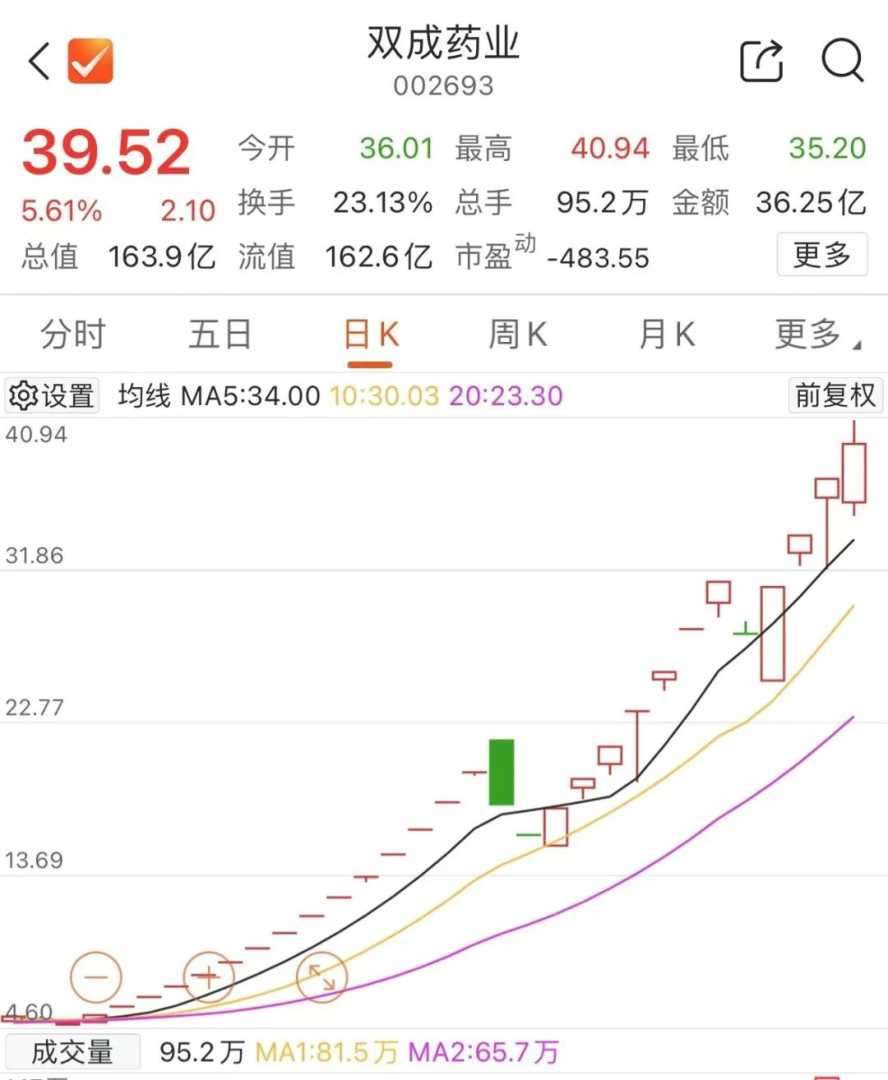Open chart 设置 settings
The height and width of the screenshot is (1080, 888).
pos(52,396)
